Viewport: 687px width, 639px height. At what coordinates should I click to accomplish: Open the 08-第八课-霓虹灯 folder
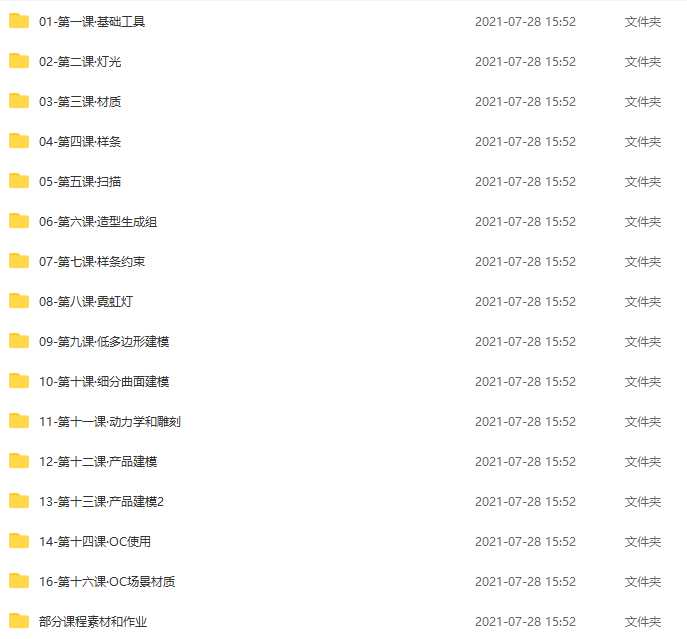coord(86,302)
